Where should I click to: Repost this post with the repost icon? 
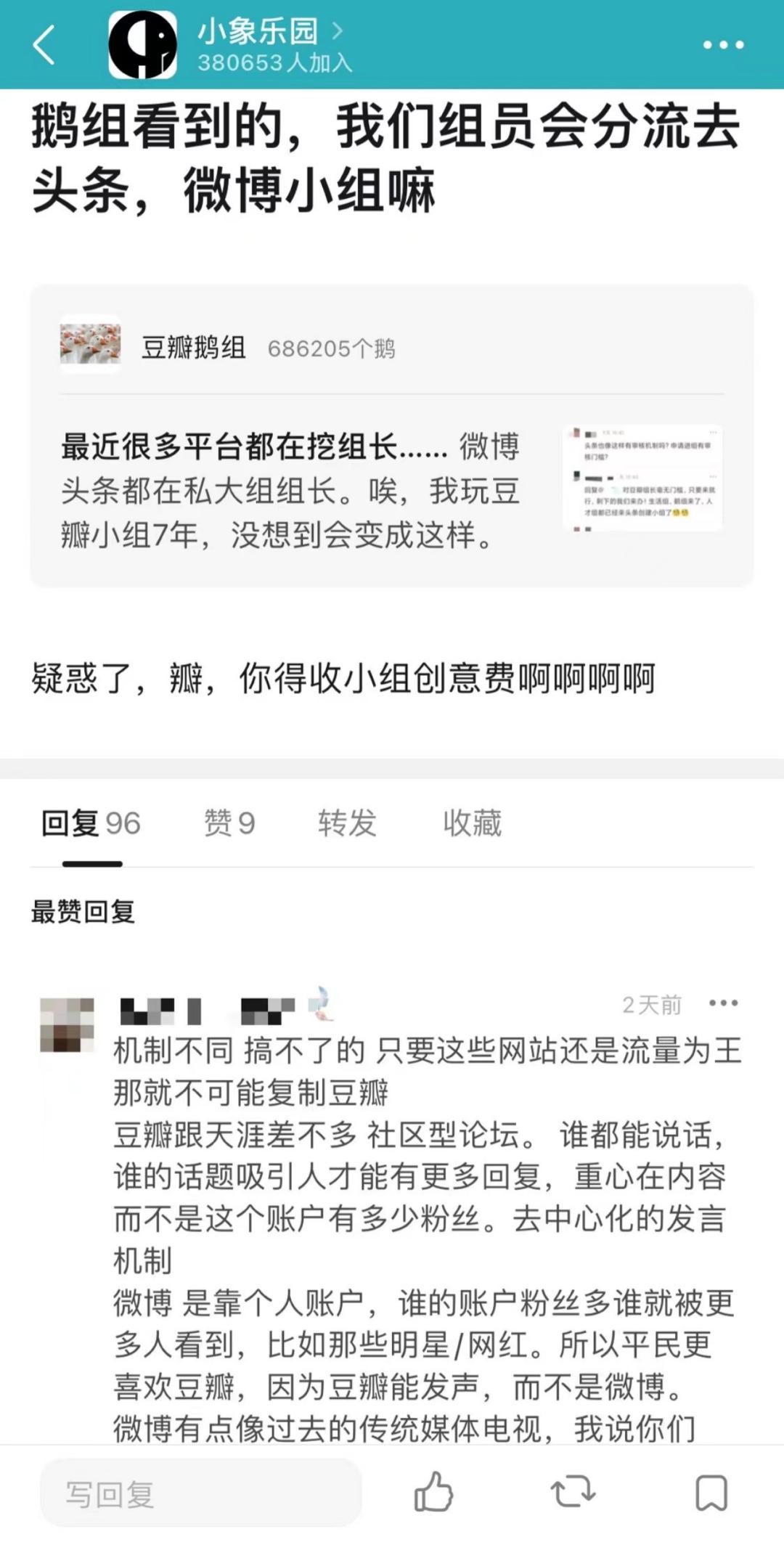point(573,1493)
